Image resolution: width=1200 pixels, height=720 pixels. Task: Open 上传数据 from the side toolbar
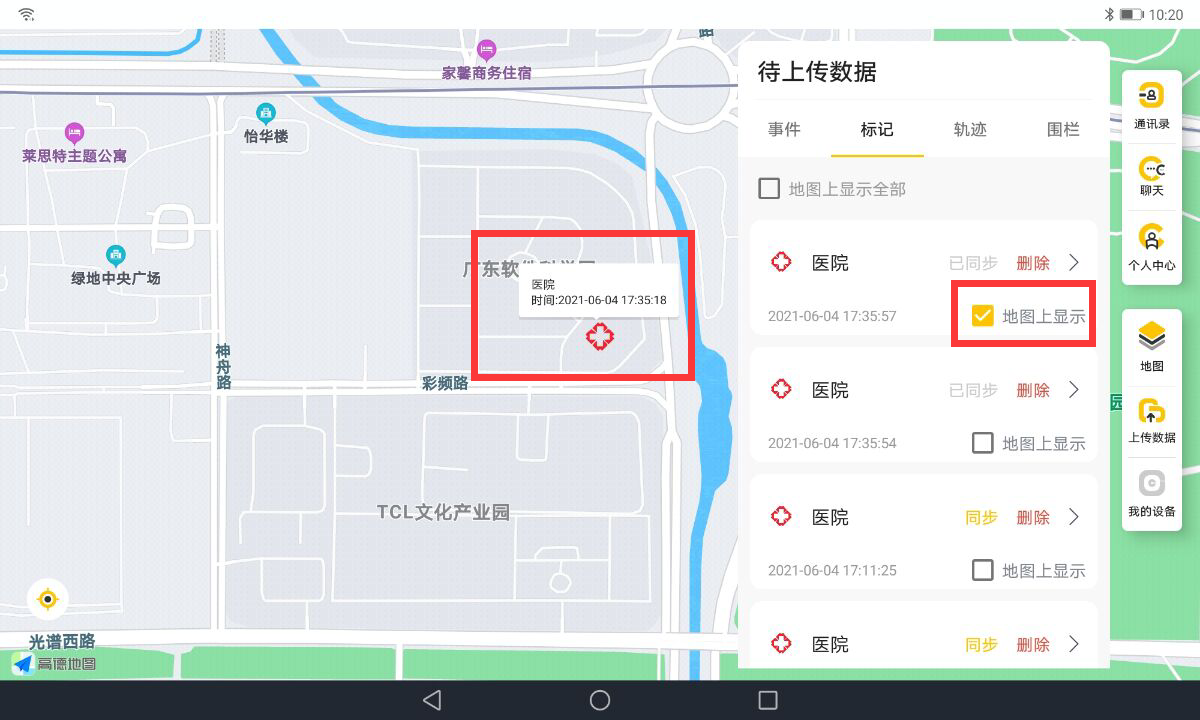(x=1151, y=419)
